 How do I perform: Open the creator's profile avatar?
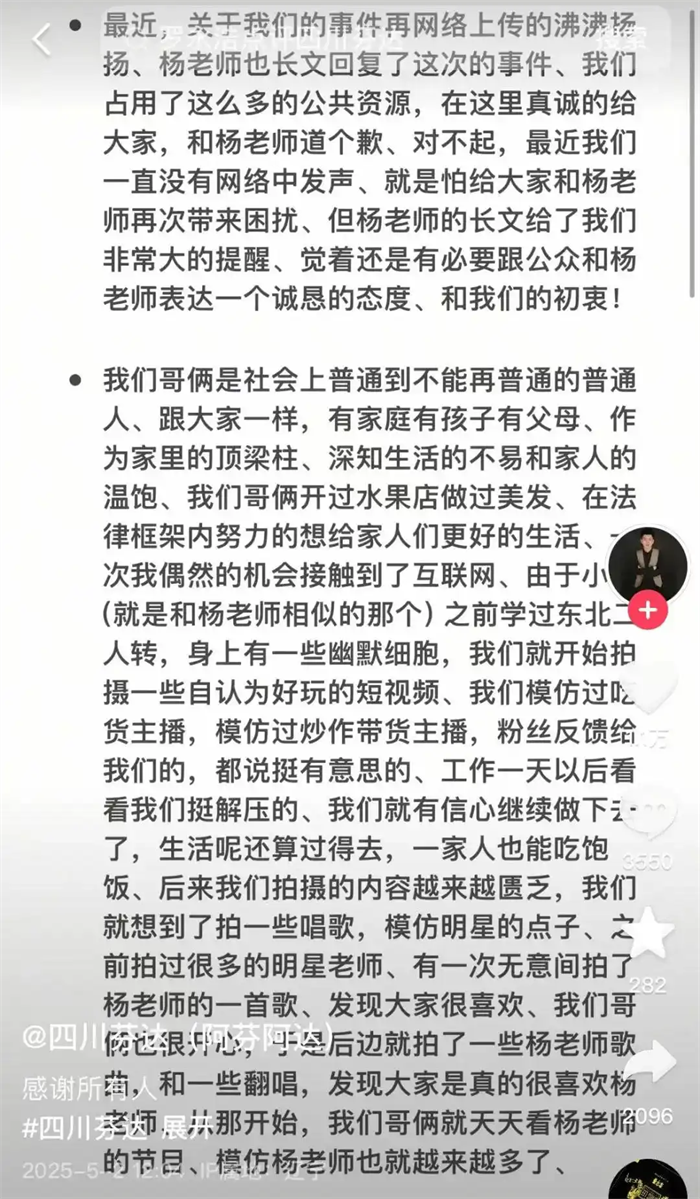648,563
